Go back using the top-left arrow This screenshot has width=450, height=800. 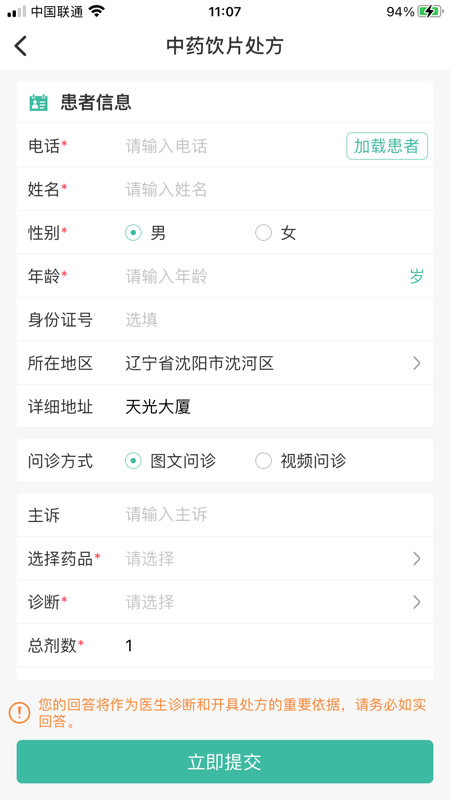(20, 46)
